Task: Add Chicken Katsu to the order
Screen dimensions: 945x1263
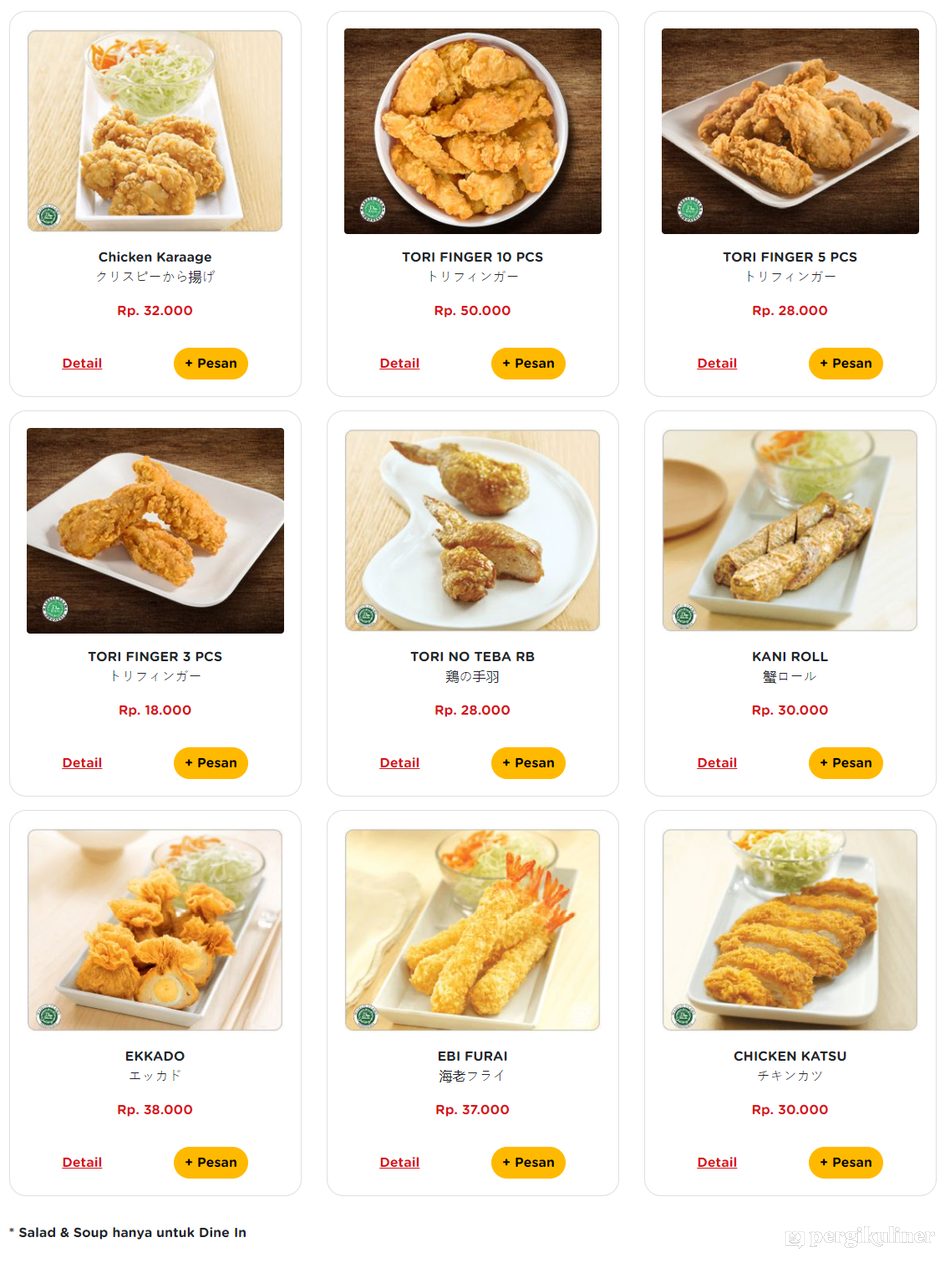Action: coord(845,1163)
